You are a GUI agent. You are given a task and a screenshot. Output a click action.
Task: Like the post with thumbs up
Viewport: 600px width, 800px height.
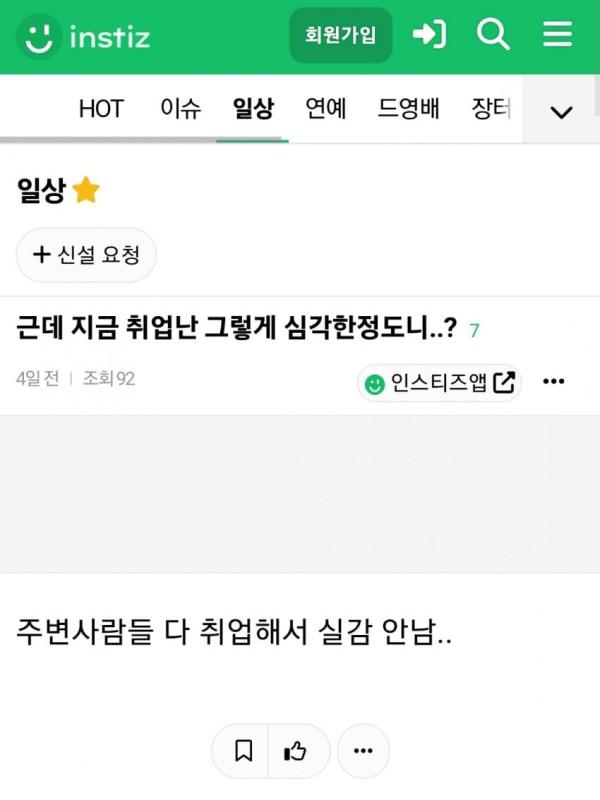pyautogui.click(x=296, y=751)
